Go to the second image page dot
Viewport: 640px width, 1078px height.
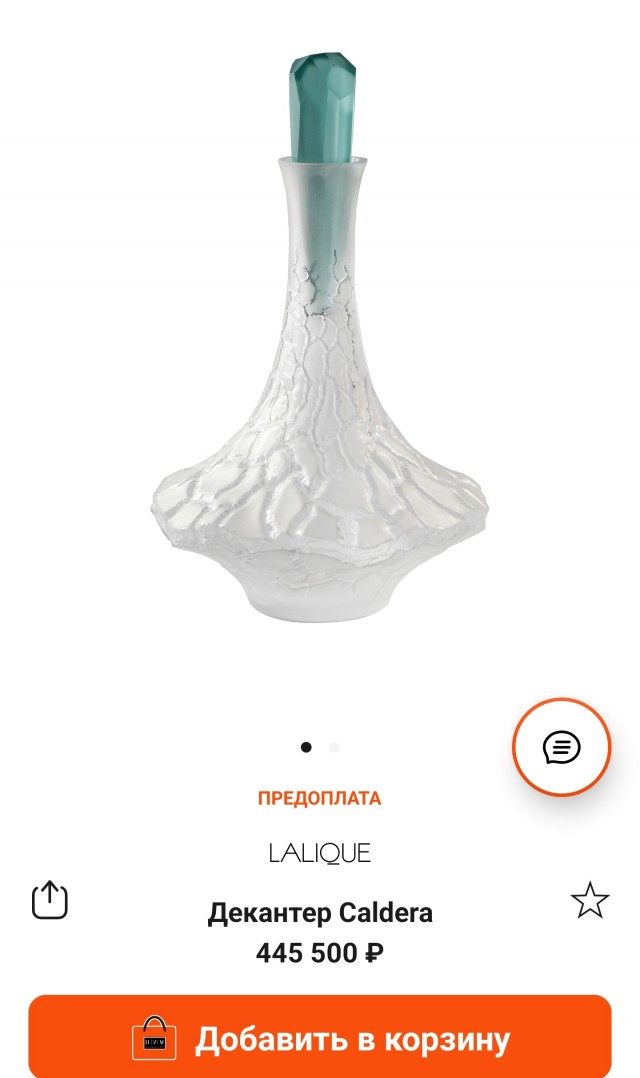[x=334, y=747]
